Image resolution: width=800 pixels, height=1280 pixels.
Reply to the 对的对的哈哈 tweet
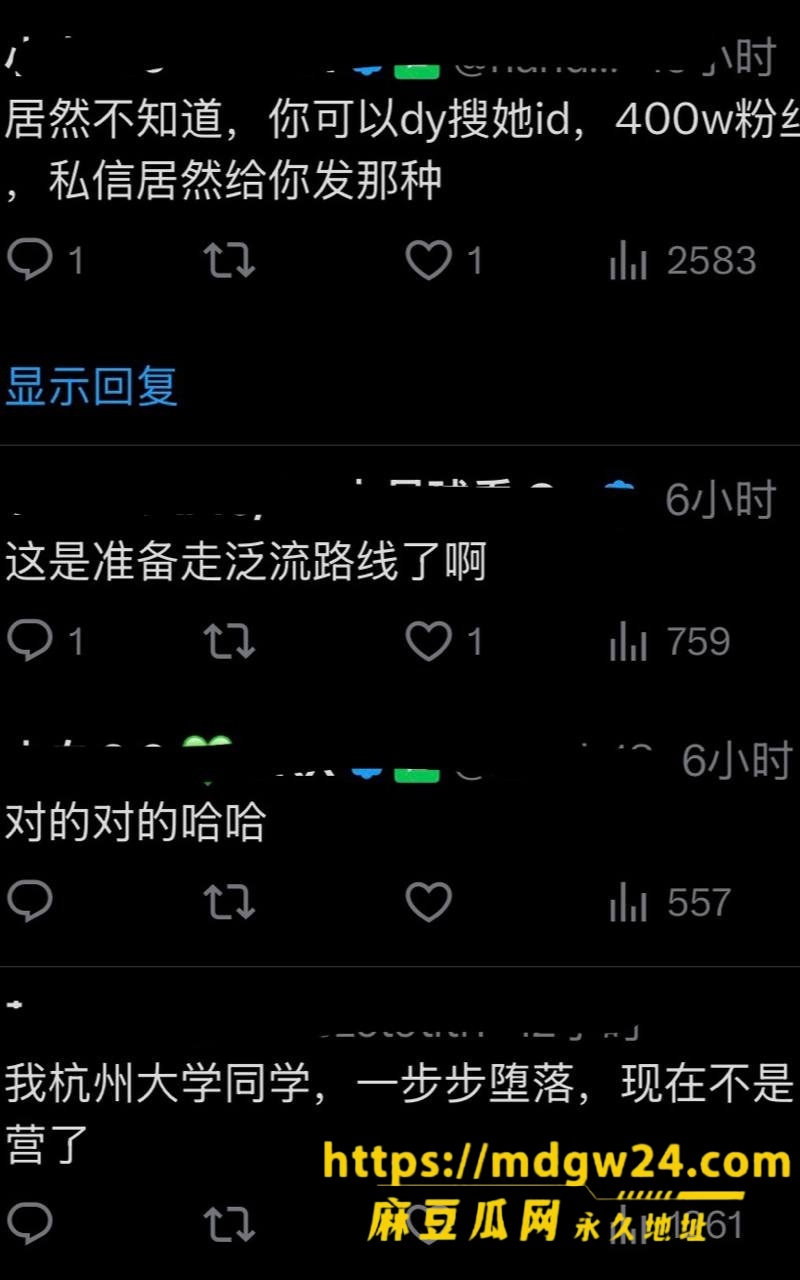pyautogui.click(x=30, y=902)
